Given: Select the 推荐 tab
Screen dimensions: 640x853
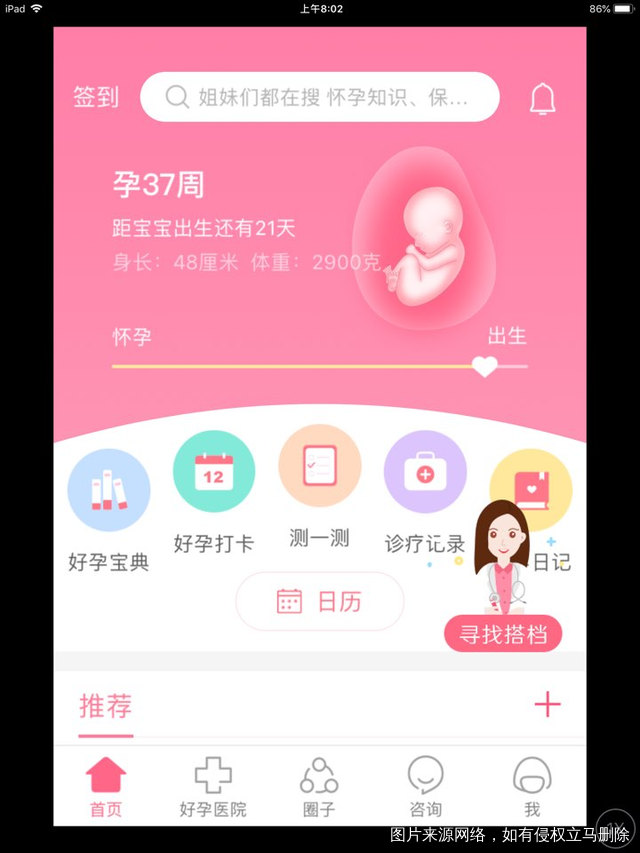Looking at the screenshot, I should [x=105, y=706].
